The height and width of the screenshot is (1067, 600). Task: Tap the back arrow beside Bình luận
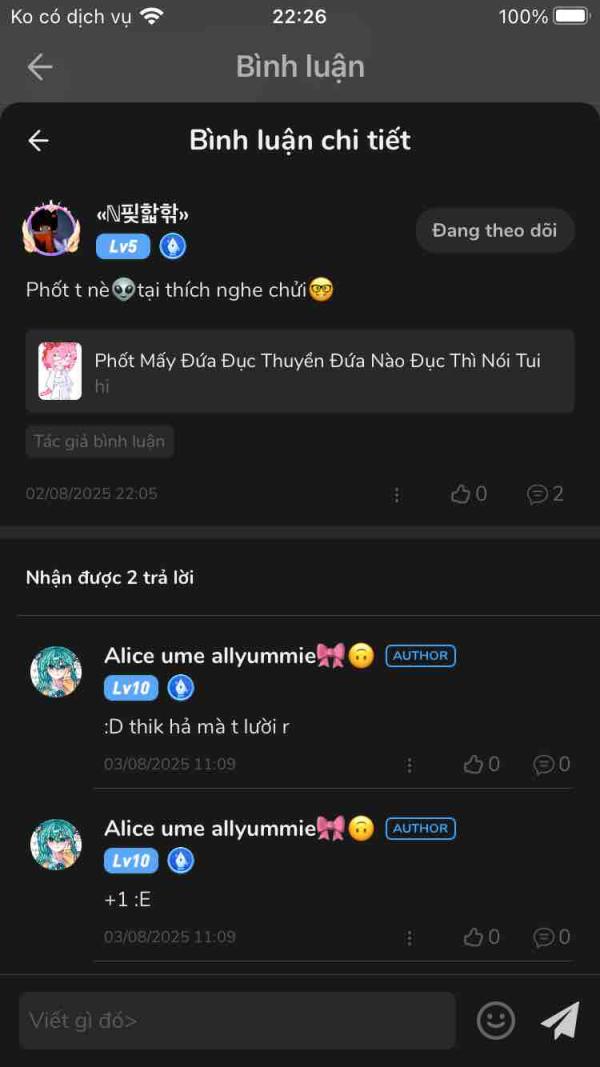click(x=40, y=67)
